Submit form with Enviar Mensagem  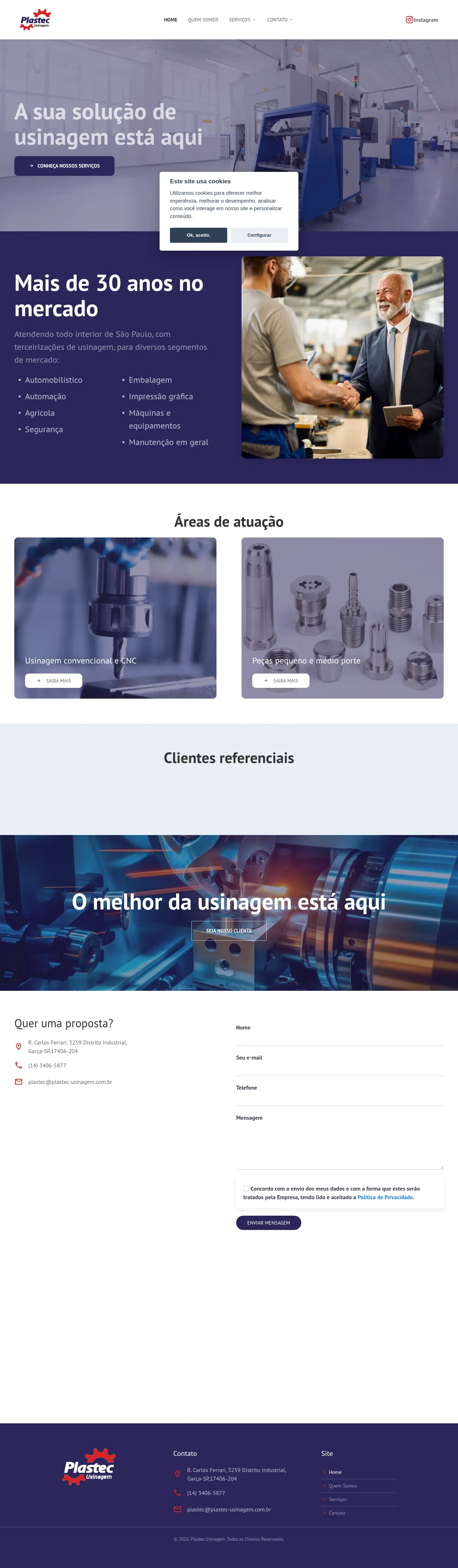[x=268, y=1223]
